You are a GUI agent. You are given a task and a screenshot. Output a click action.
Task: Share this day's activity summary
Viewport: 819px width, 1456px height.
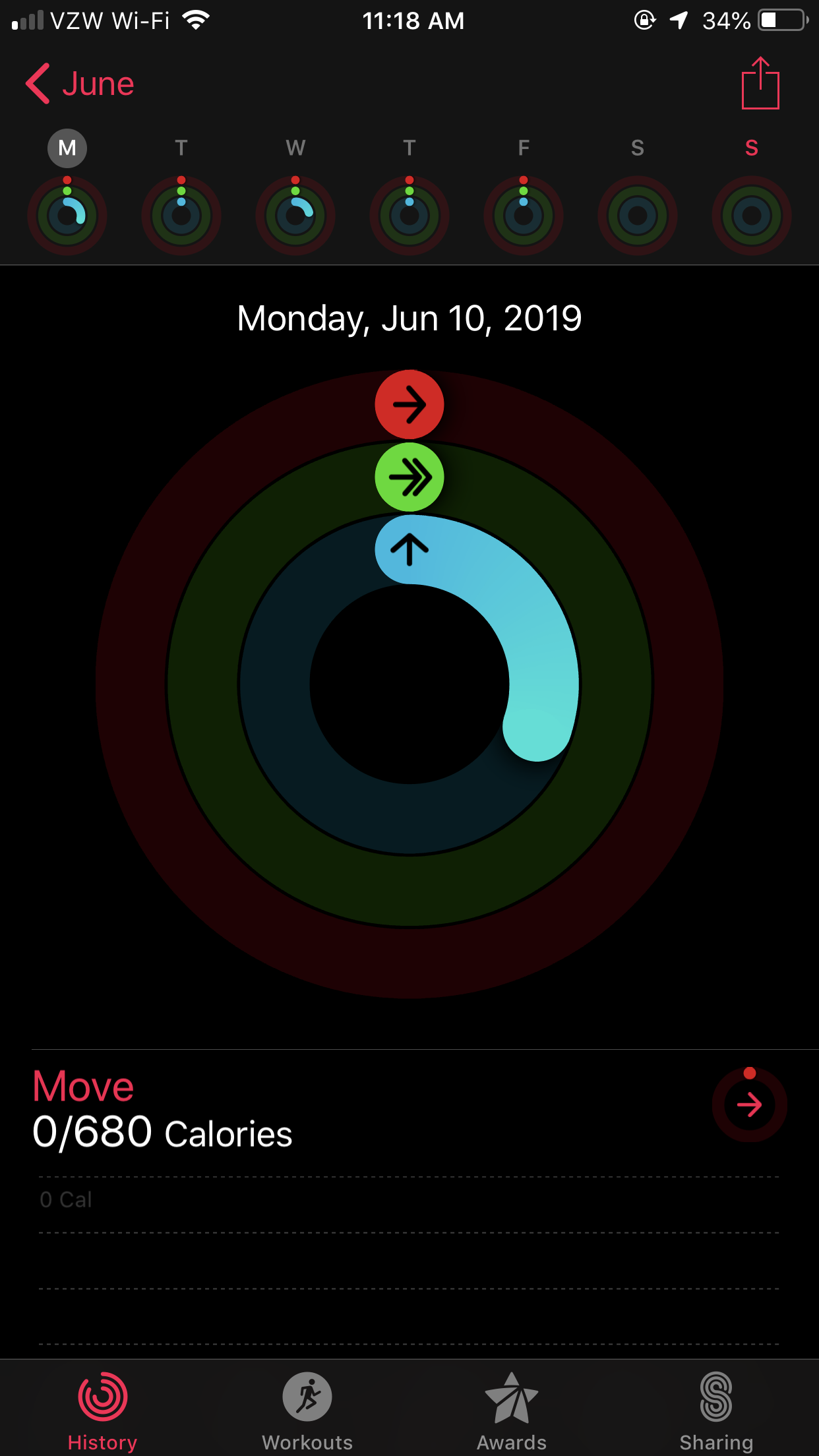pos(760,83)
